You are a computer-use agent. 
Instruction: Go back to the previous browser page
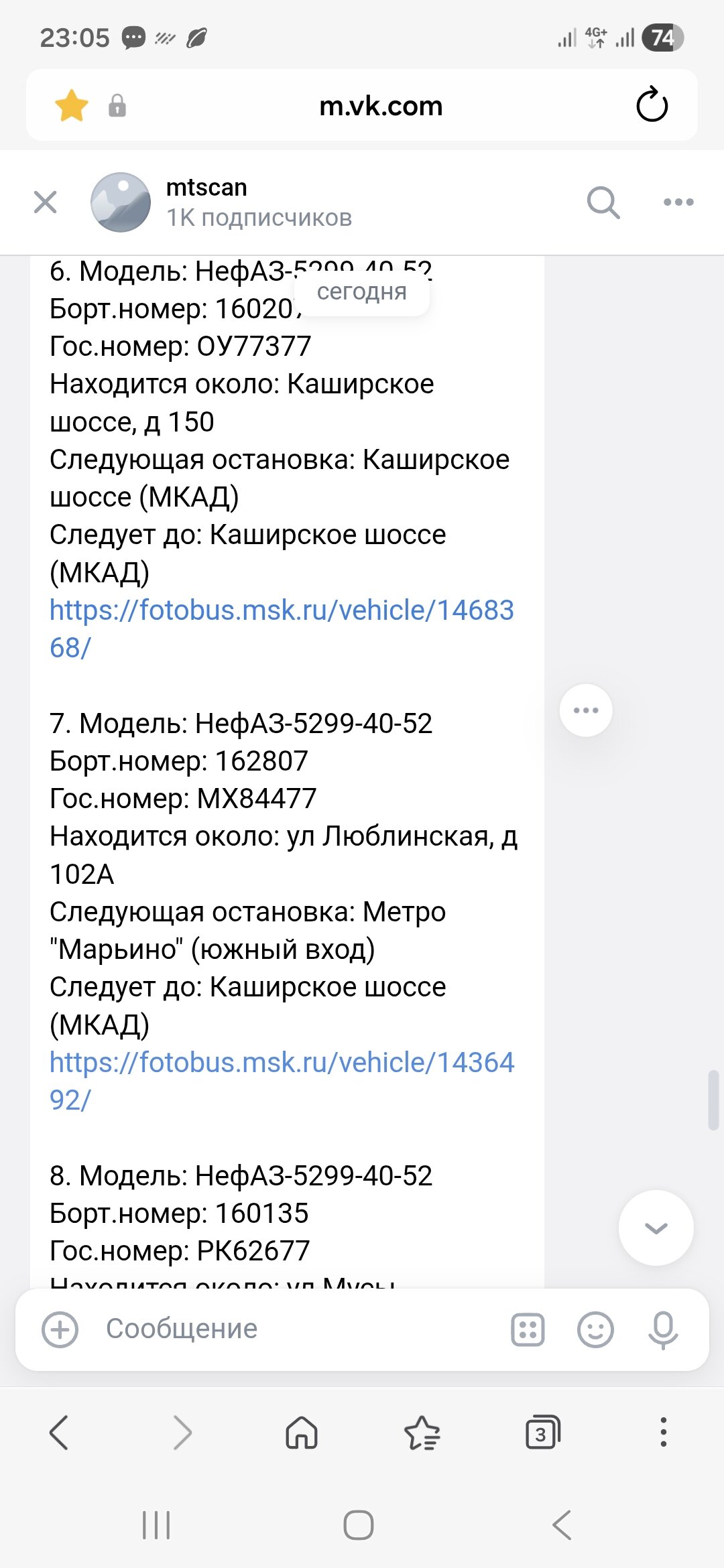point(59,1433)
